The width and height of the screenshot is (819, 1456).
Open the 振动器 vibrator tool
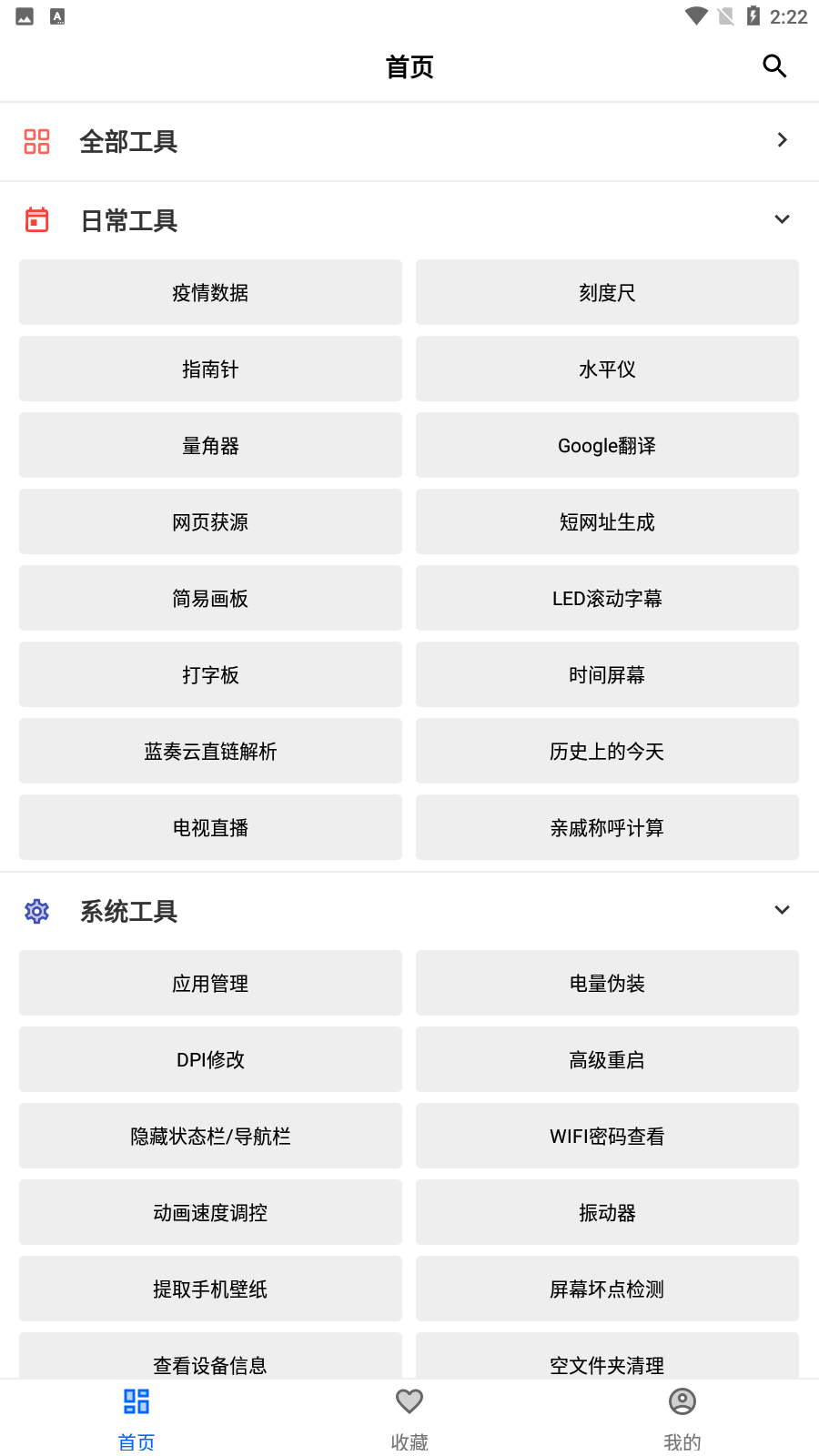pos(607,1212)
